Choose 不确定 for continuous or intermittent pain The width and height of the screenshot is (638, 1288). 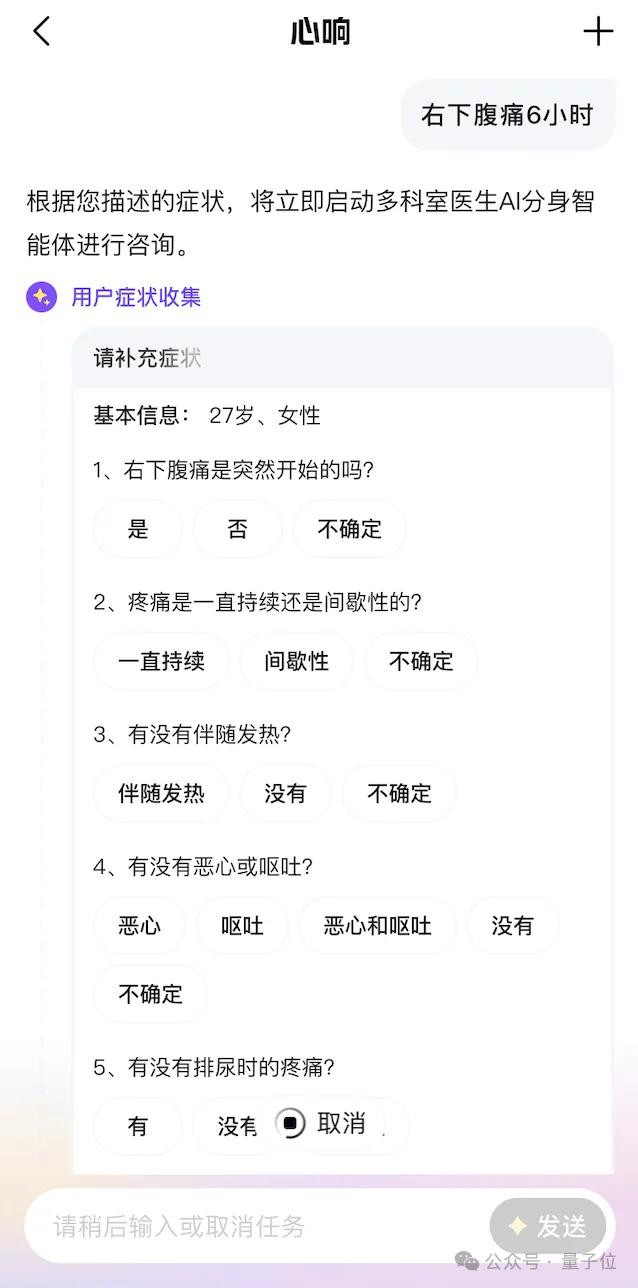(x=420, y=661)
